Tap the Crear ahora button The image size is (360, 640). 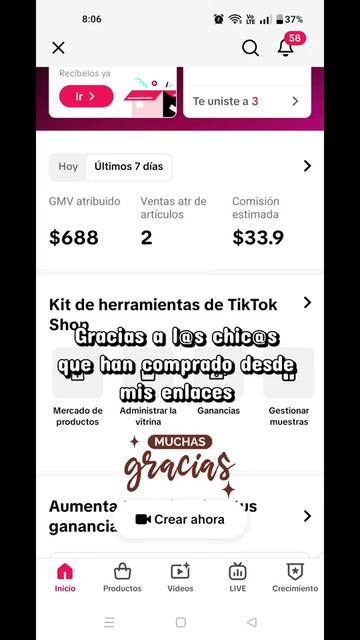pyautogui.click(x=180, y=519)
